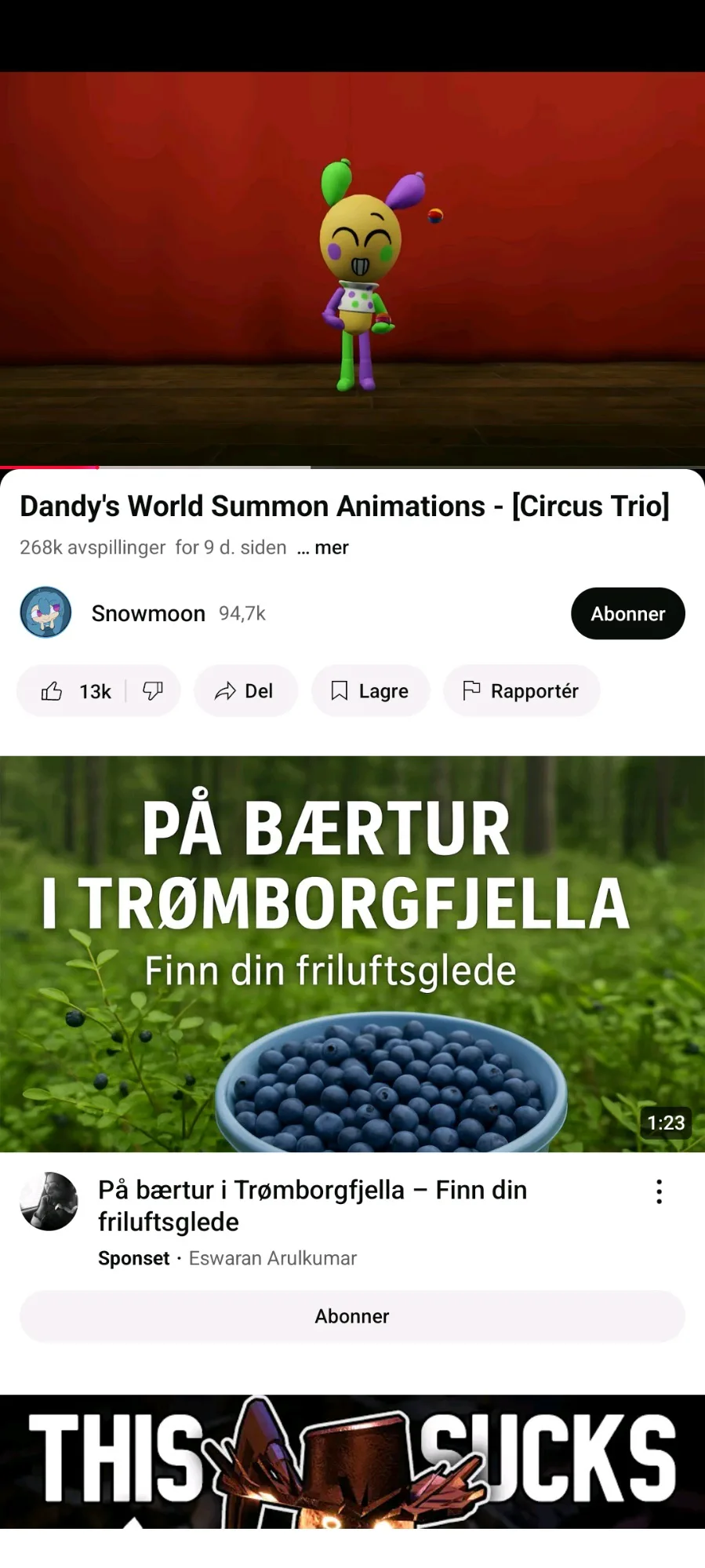Like the Dandy's World video

tap(73, 691)
